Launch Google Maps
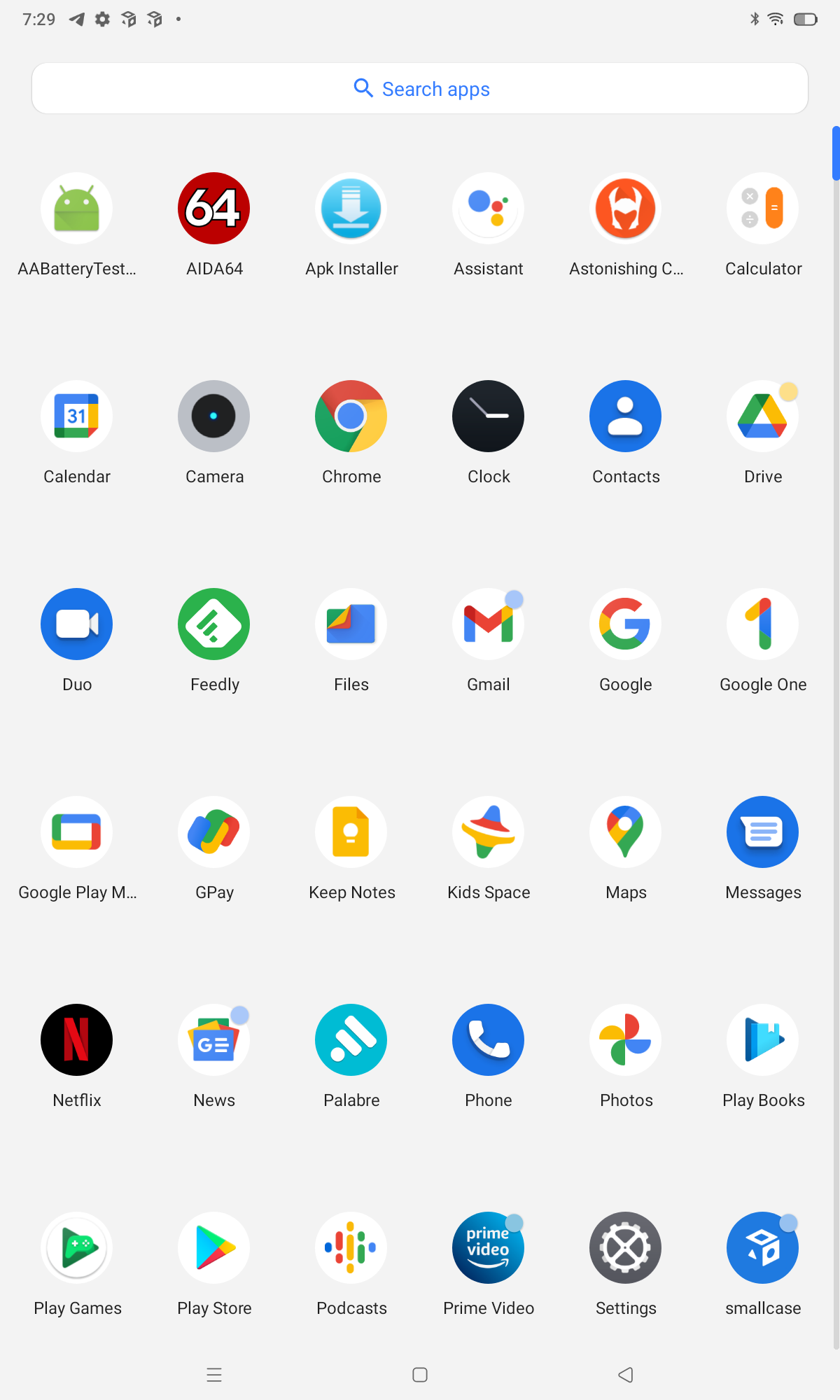 (626, 832)
